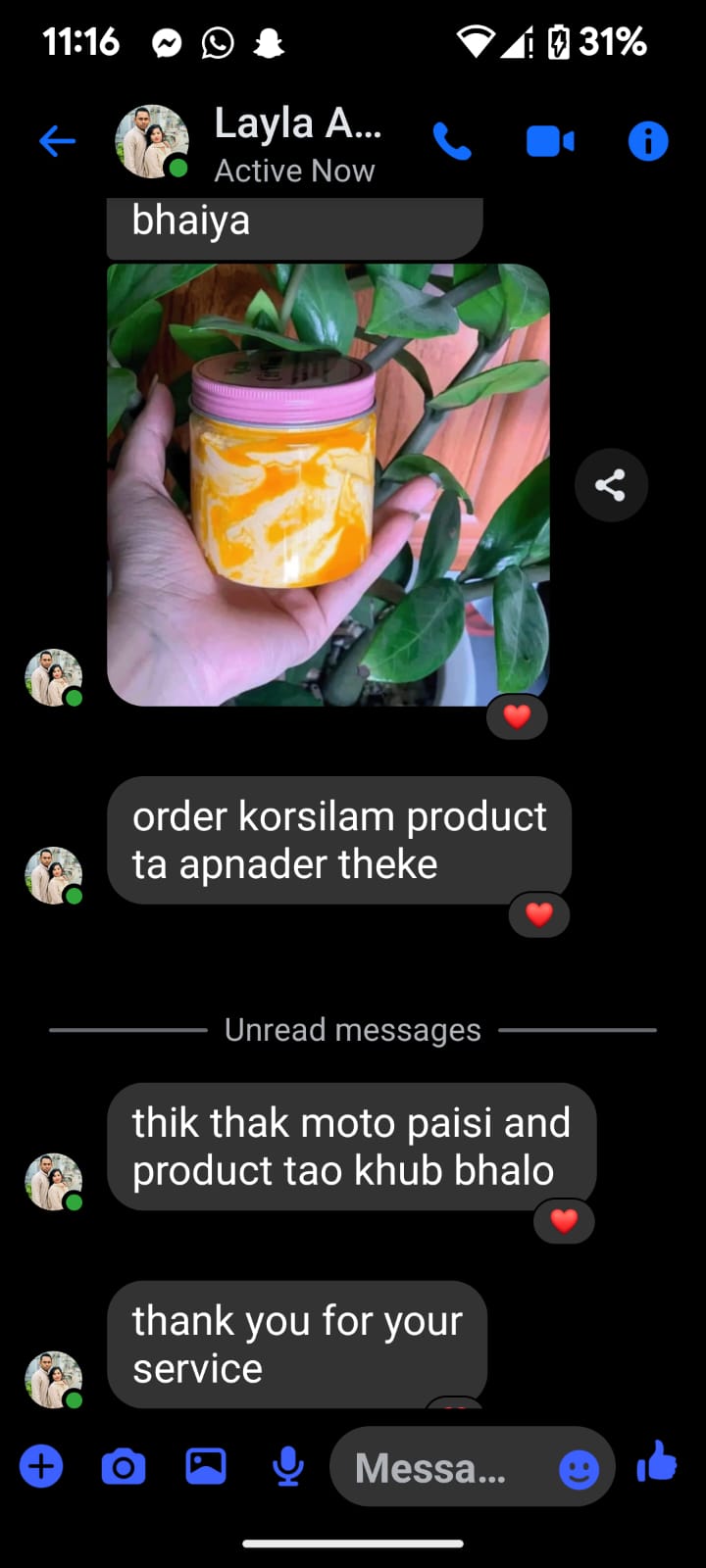Go back to the chats list
This screenshot has height=1568, width=706.
coord(57,142)
